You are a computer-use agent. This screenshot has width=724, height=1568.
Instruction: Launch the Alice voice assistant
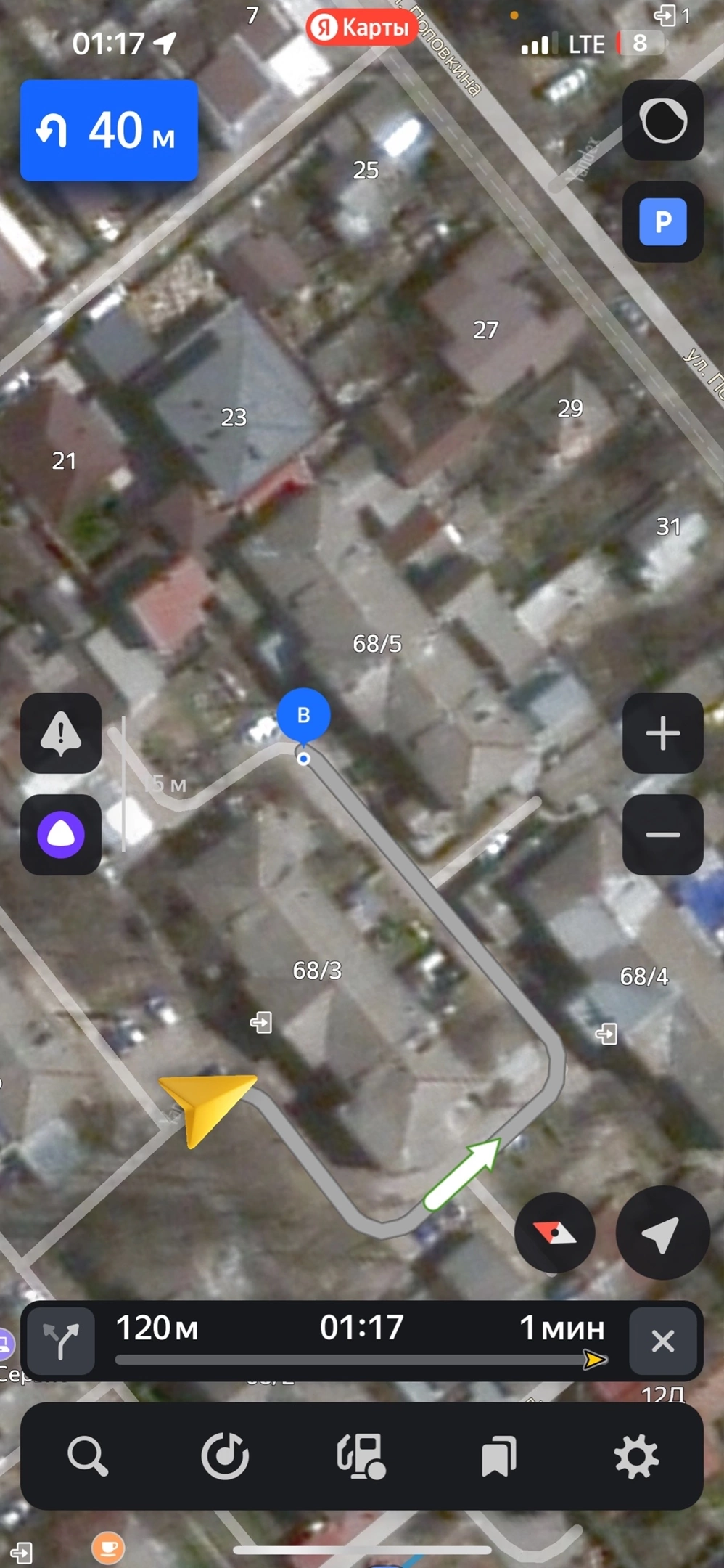(61, 834)
